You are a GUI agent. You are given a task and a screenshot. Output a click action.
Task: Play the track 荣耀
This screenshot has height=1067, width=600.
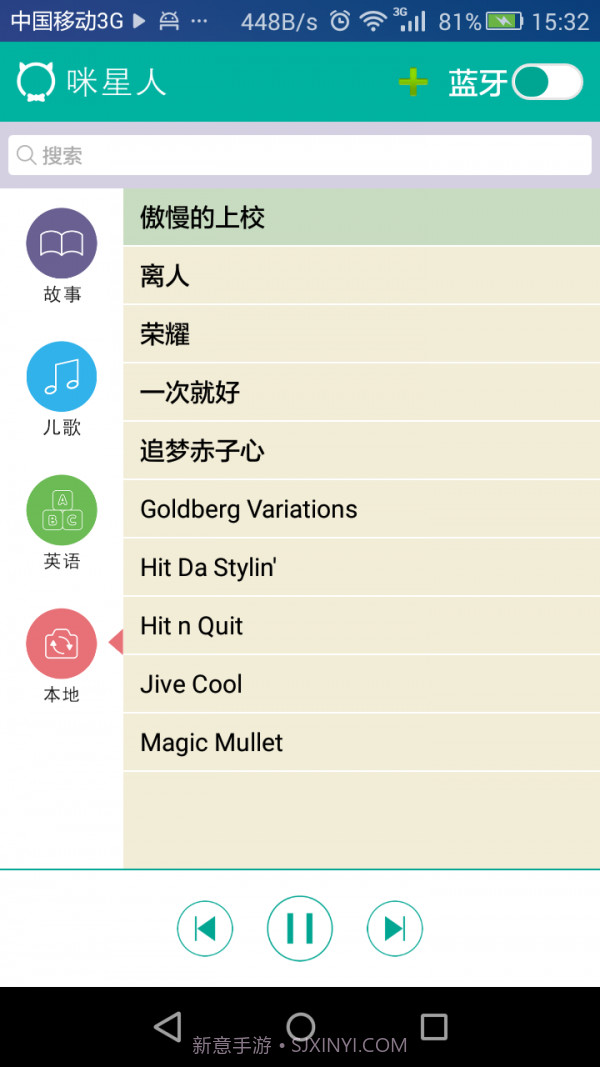click(360, 334)
